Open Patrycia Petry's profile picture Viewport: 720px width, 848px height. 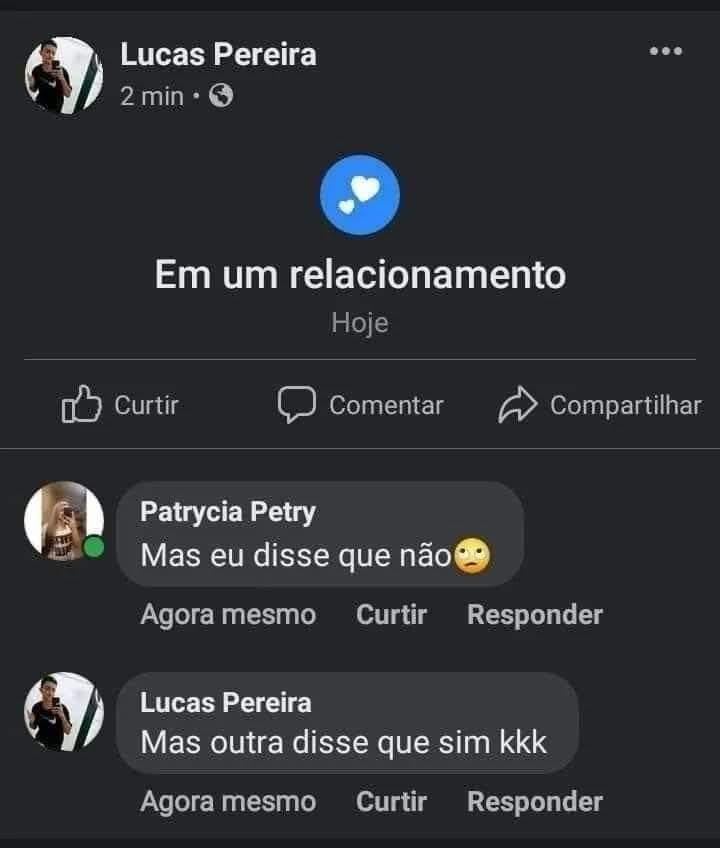[x=64, y=520]
